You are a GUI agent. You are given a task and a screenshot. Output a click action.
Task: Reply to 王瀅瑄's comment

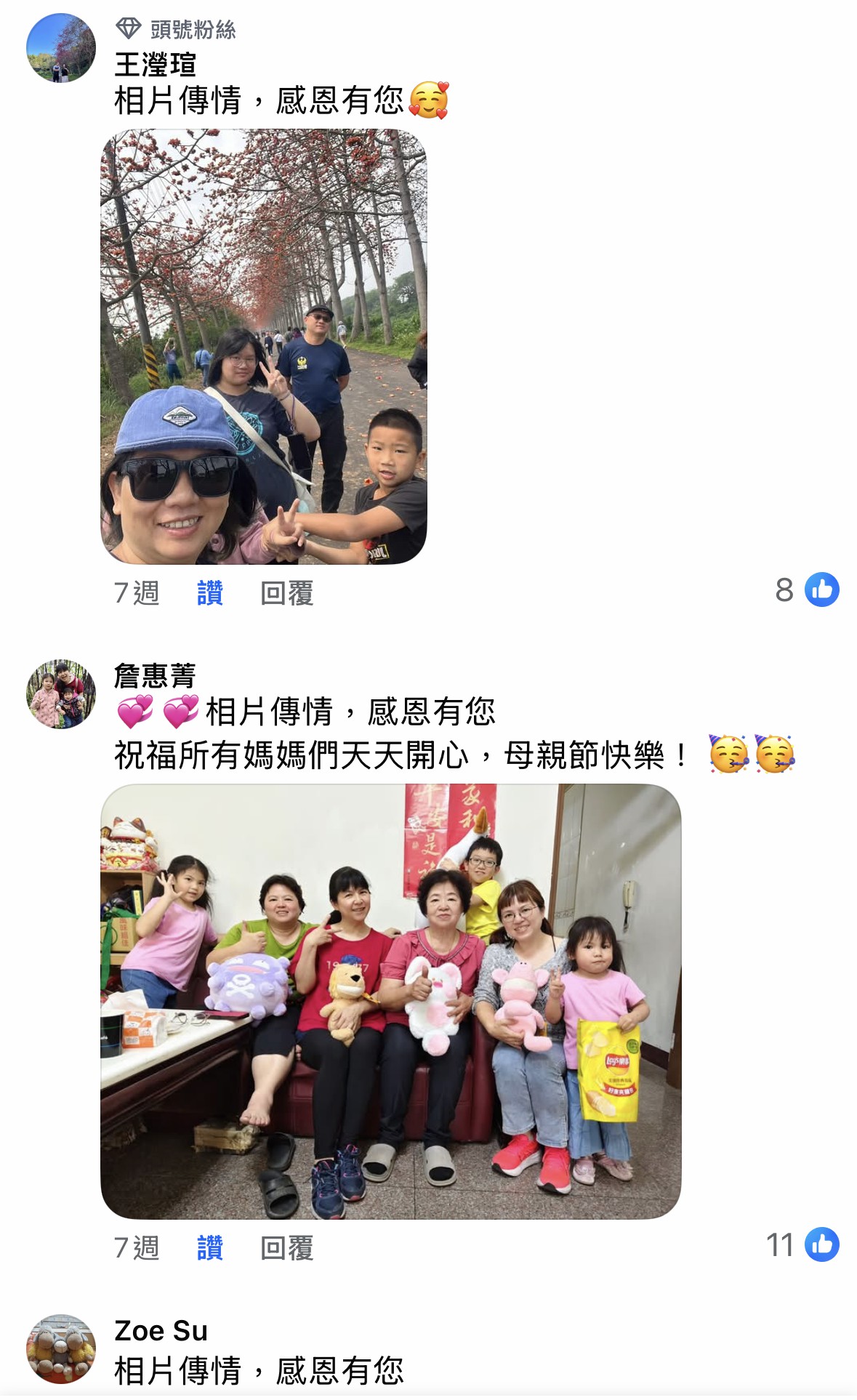coord(286,593)
